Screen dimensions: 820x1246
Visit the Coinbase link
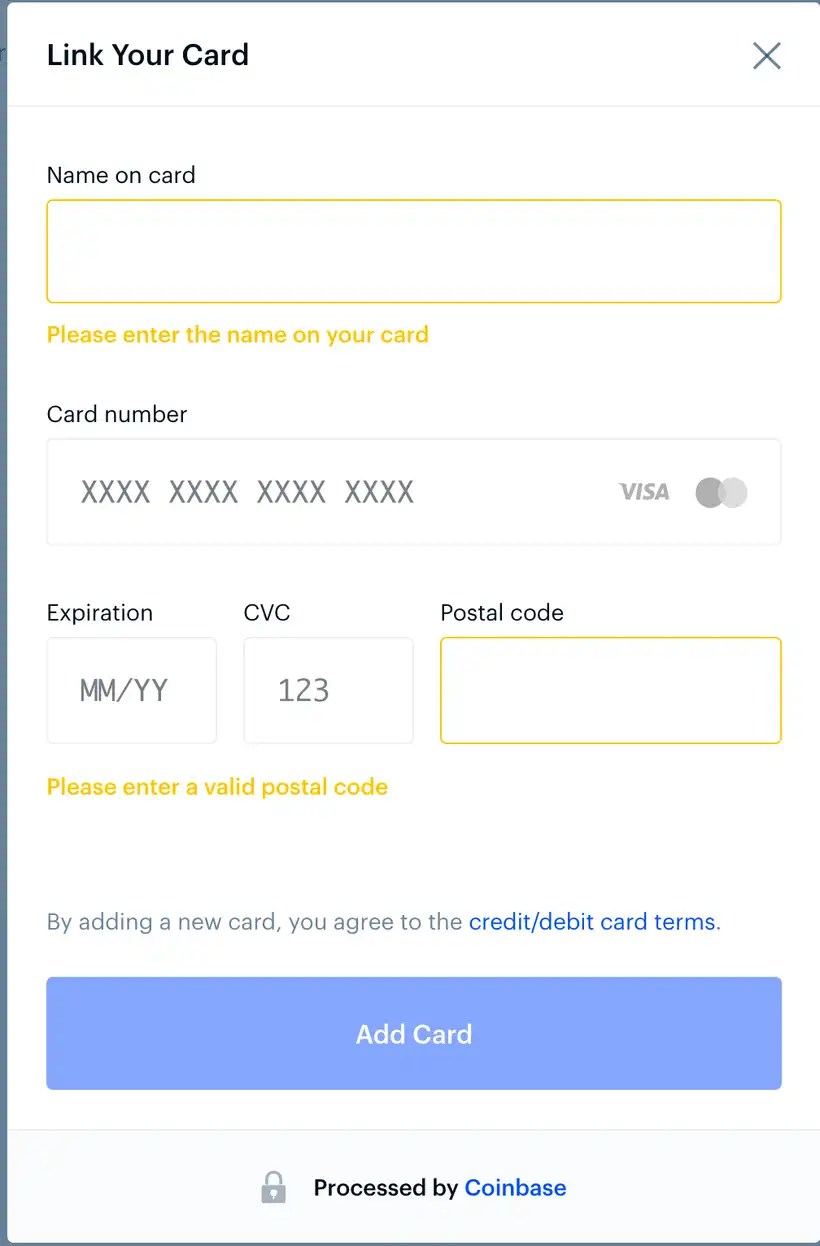[x=515, y=1187]
